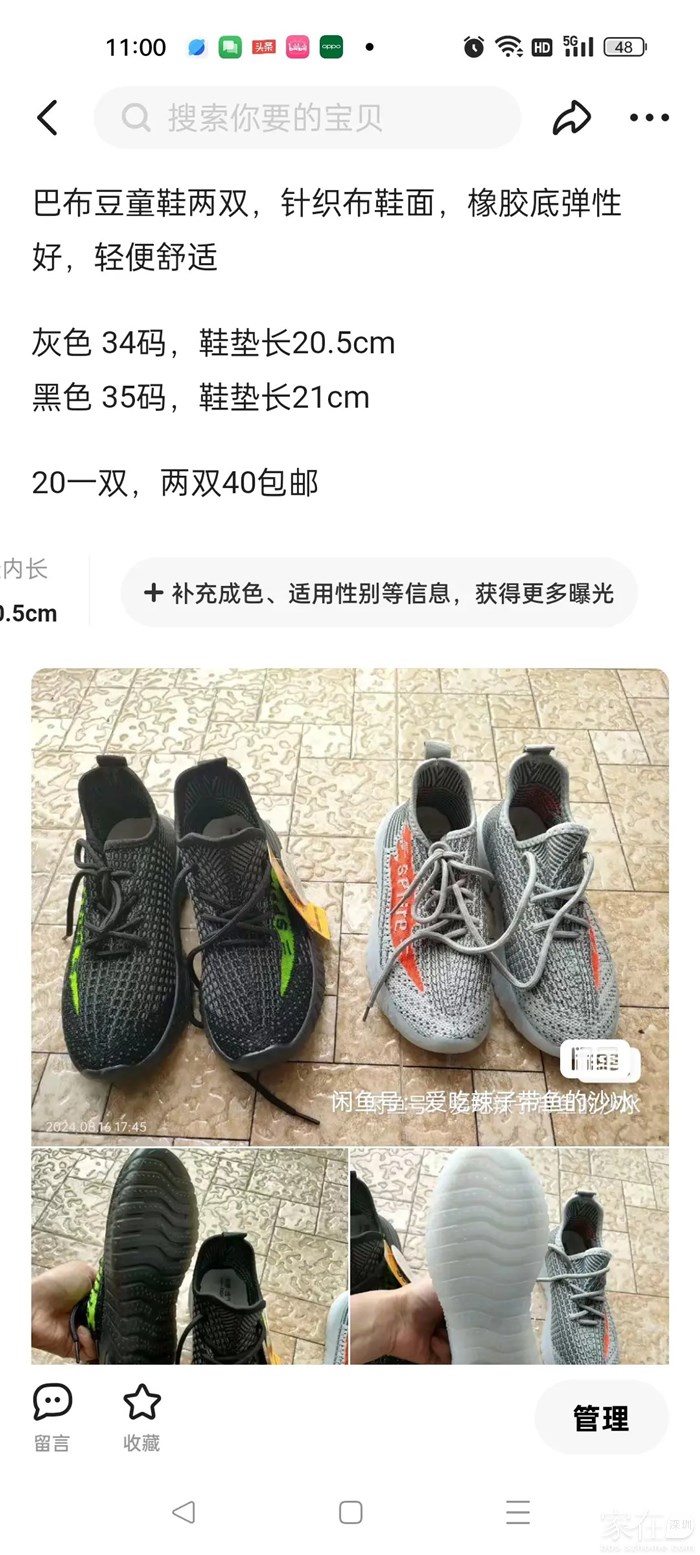Open the three-dot overflow menu
The height and width of the screenshot is (1555, 700).
(649, 118)
